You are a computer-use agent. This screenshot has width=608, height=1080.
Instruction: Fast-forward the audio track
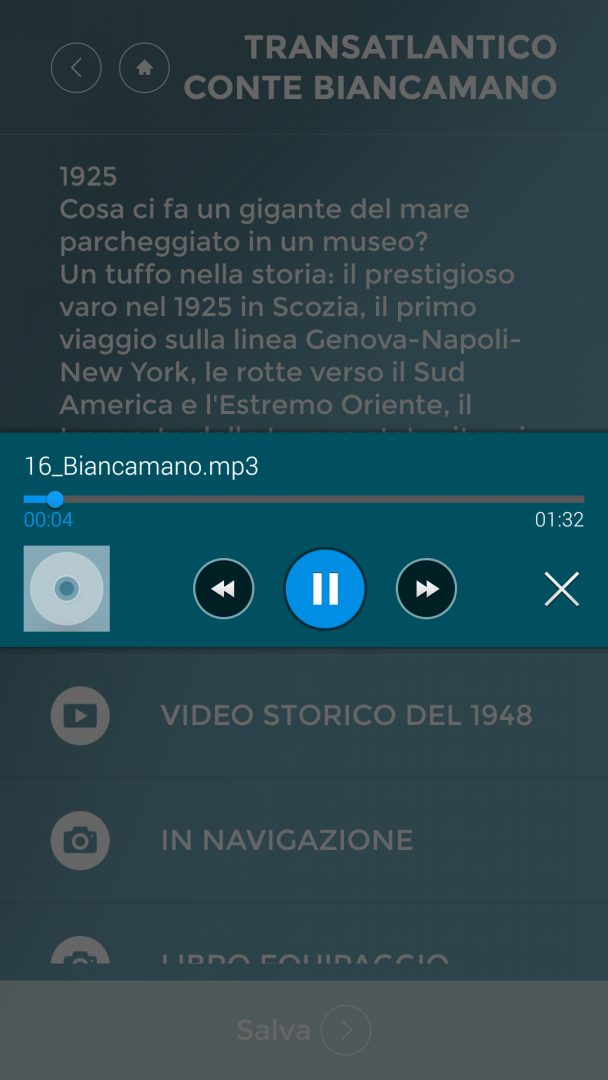point(427,589)
